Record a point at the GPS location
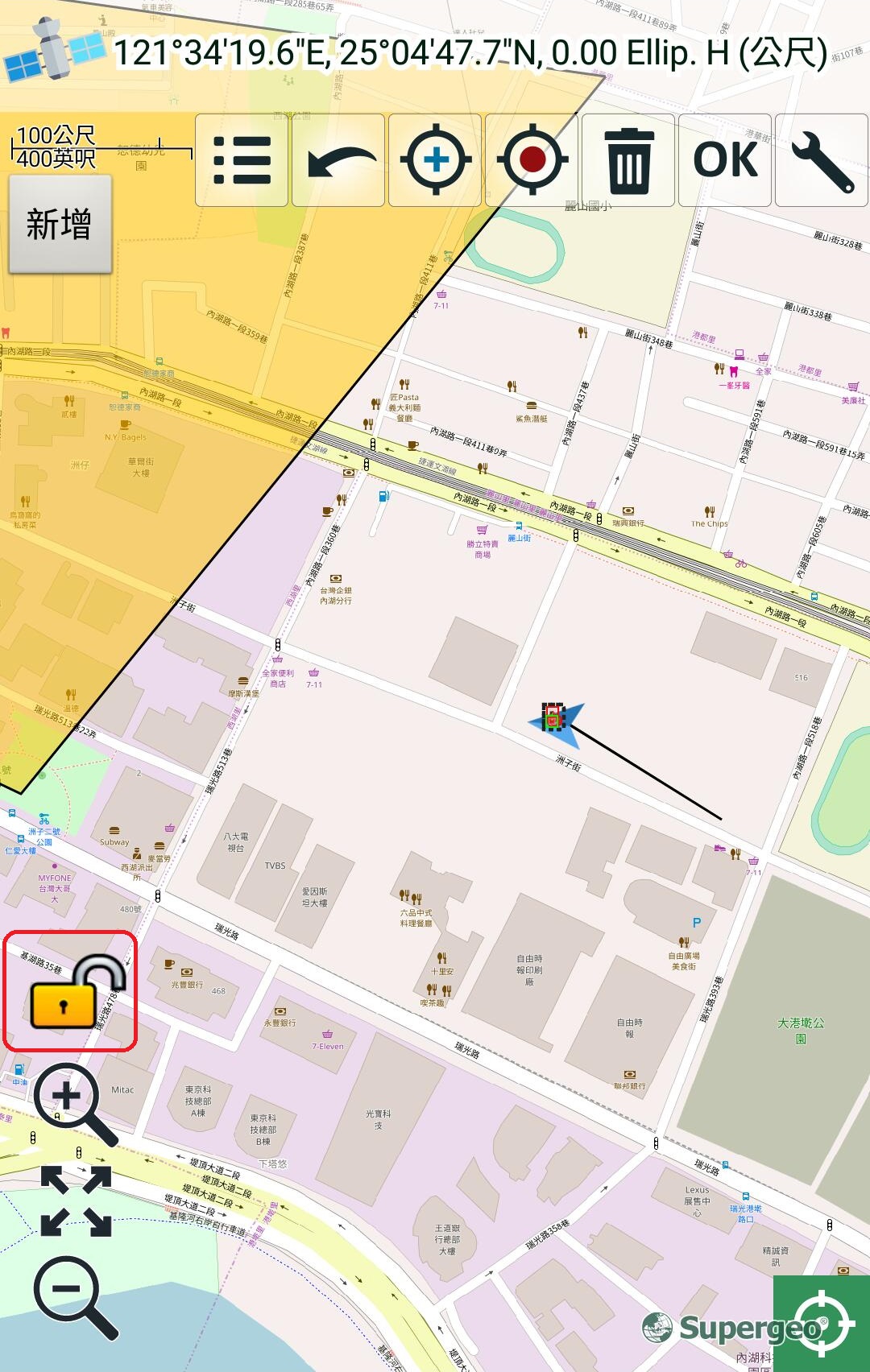Image resolution: width=870 pixels, height=1372 pixels. (532, 160)
